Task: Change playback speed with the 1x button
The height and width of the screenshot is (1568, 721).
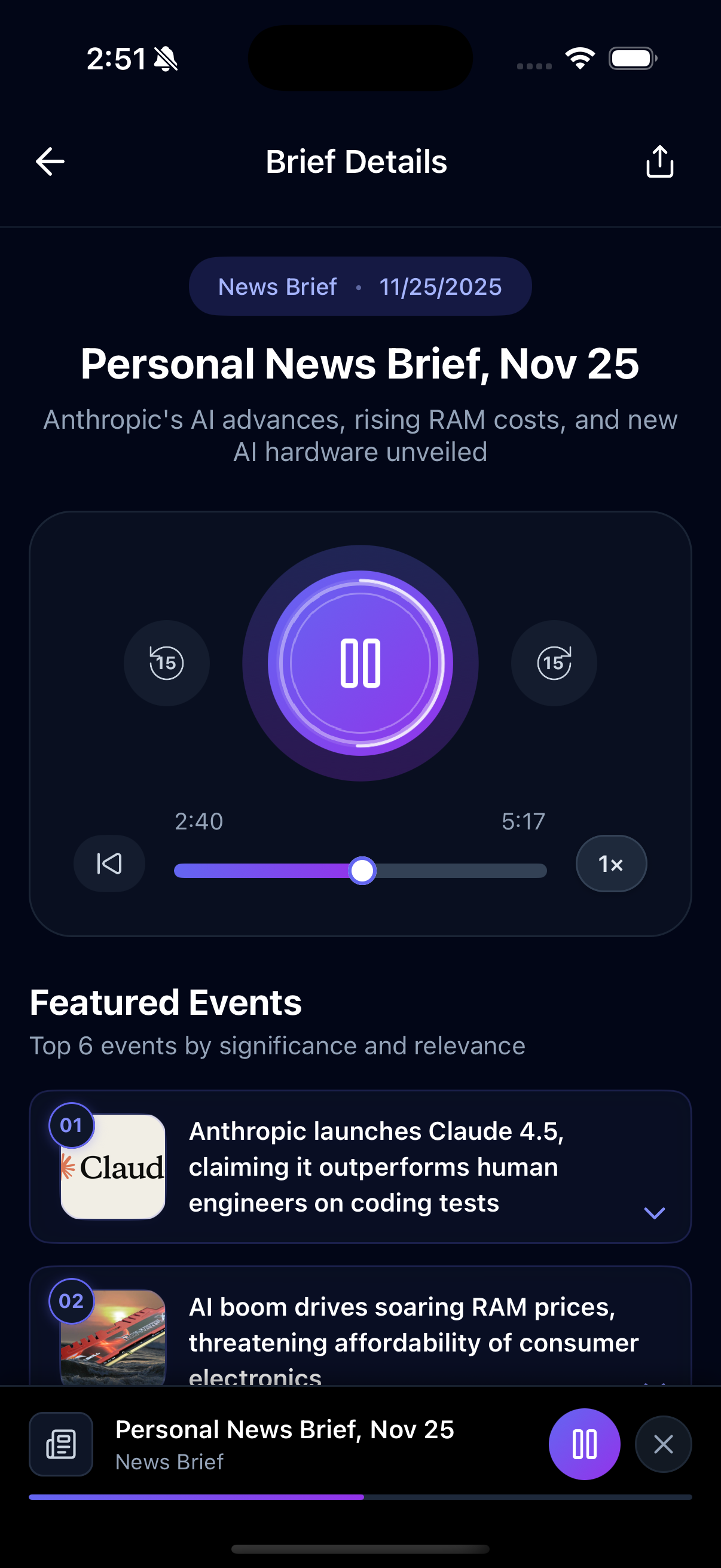Action: (610, 863)
